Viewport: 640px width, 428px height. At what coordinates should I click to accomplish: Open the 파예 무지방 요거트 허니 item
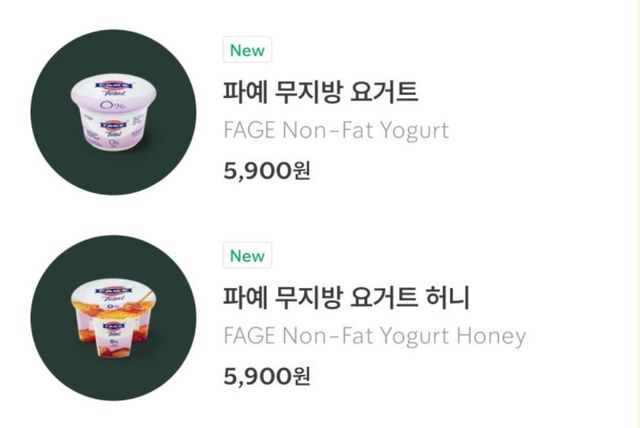[x=346, y=298]
